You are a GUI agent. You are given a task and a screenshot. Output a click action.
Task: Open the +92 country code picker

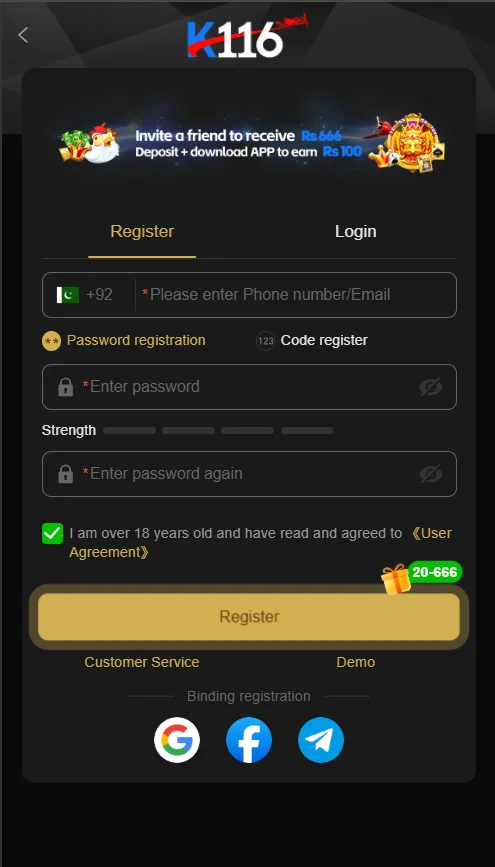(x=88, y=295)
